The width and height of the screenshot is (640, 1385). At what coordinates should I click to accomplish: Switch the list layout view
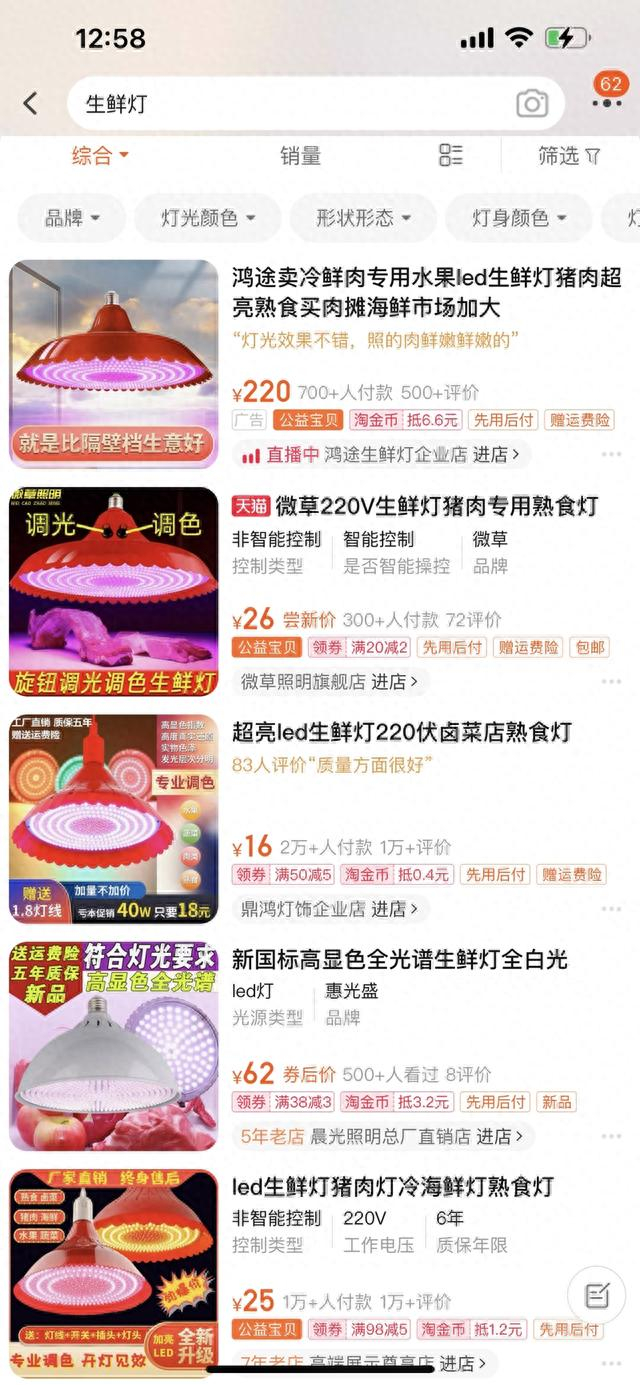tap(451, 155)
